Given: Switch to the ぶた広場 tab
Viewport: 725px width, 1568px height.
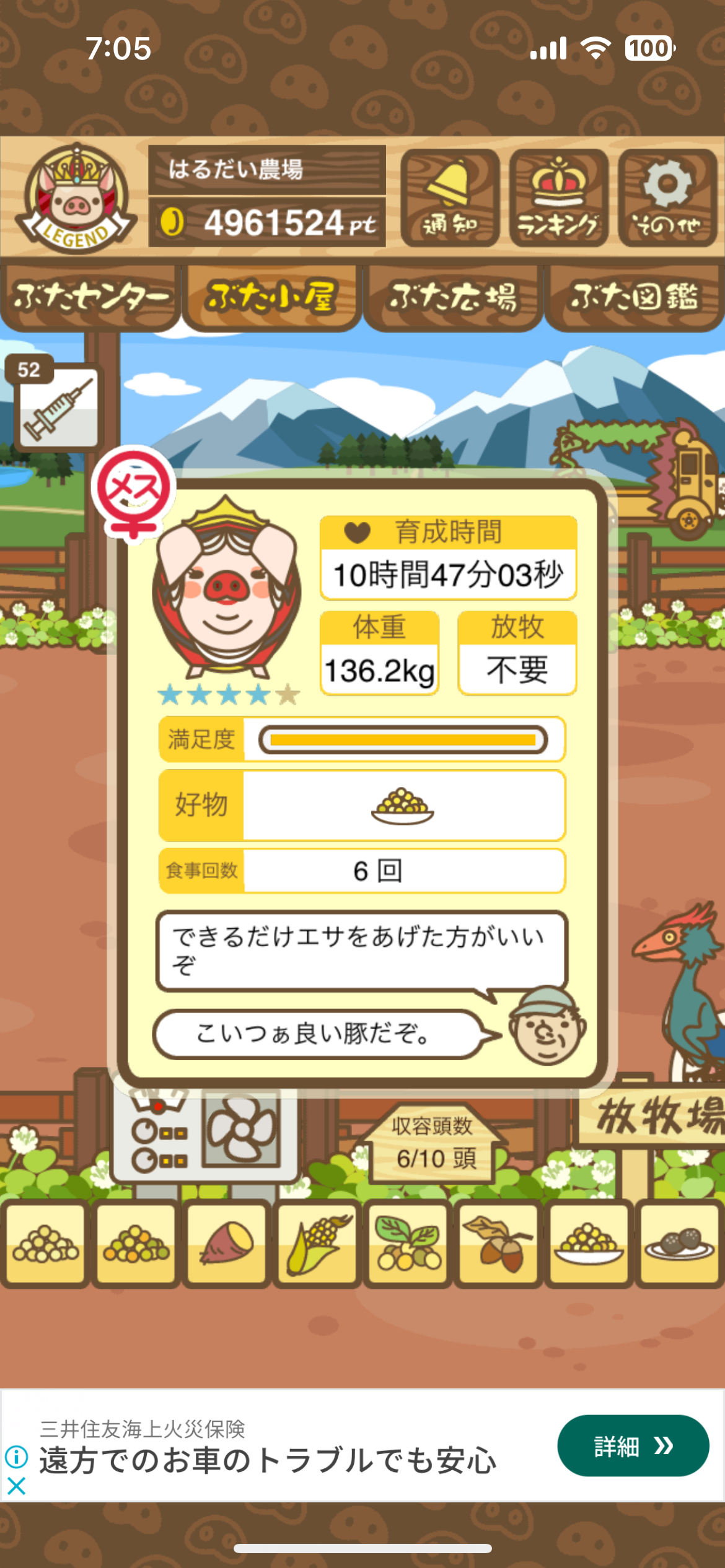Looking at the screenshot, I should [x=453, y=298].
